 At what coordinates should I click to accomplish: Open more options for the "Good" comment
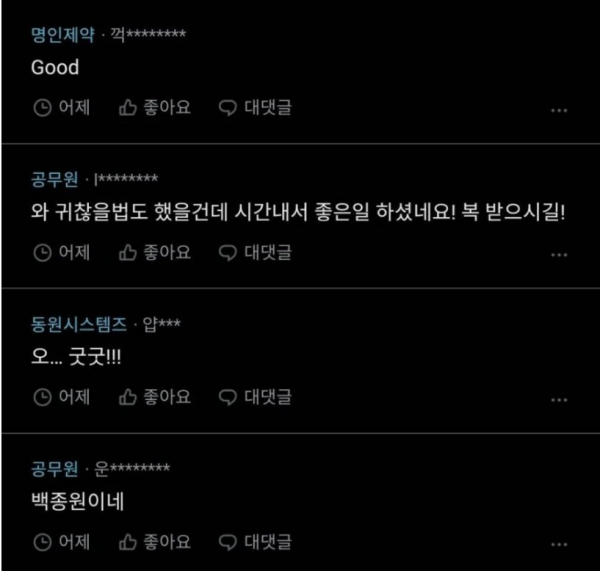(559, 110)
